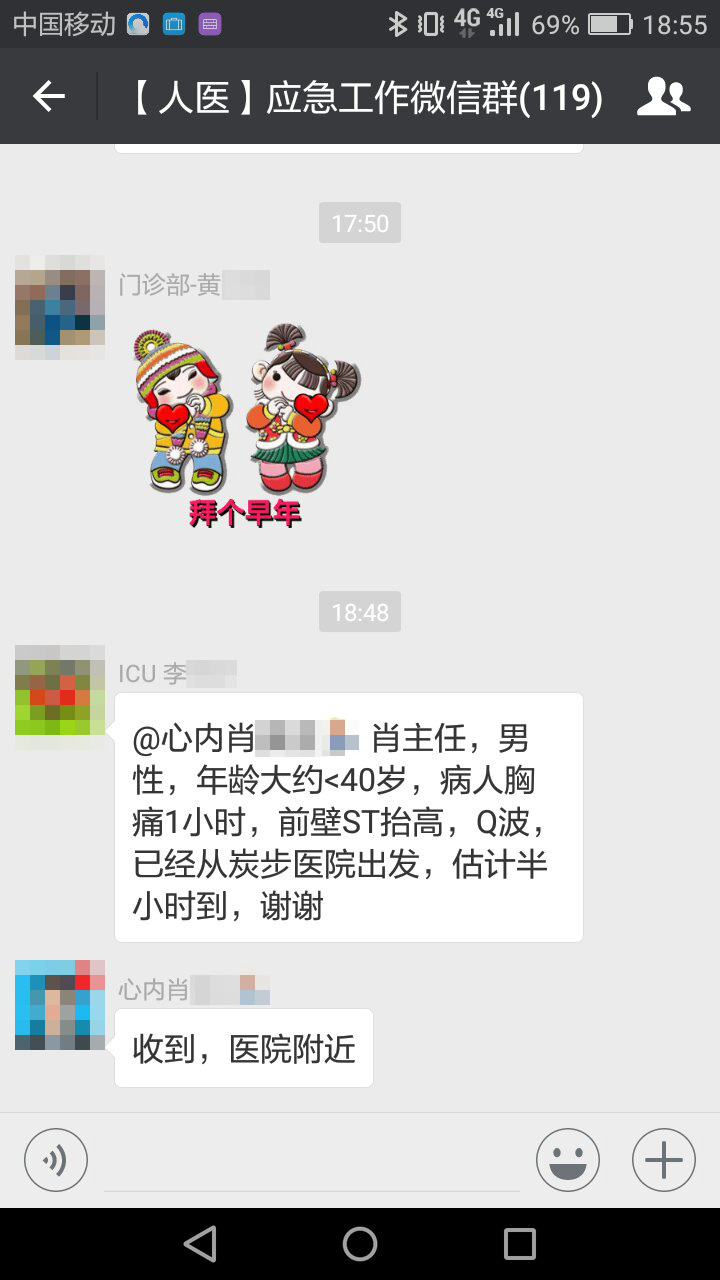The height and width of the screenshot is (1280, 720).
Task: Tap the message text input field
Action: point(312,1162)
